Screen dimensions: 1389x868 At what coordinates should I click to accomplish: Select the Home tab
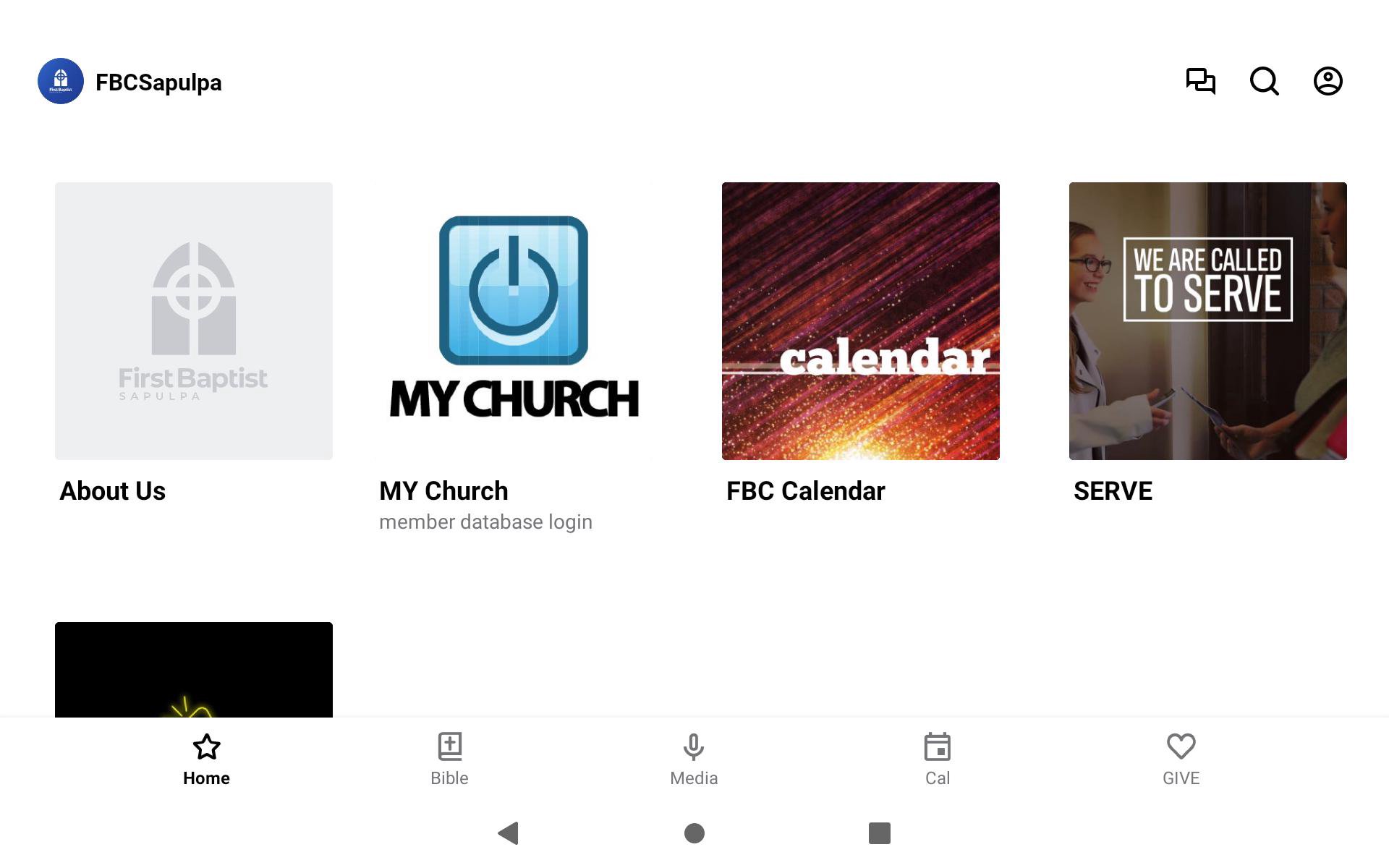click(206, 759)
